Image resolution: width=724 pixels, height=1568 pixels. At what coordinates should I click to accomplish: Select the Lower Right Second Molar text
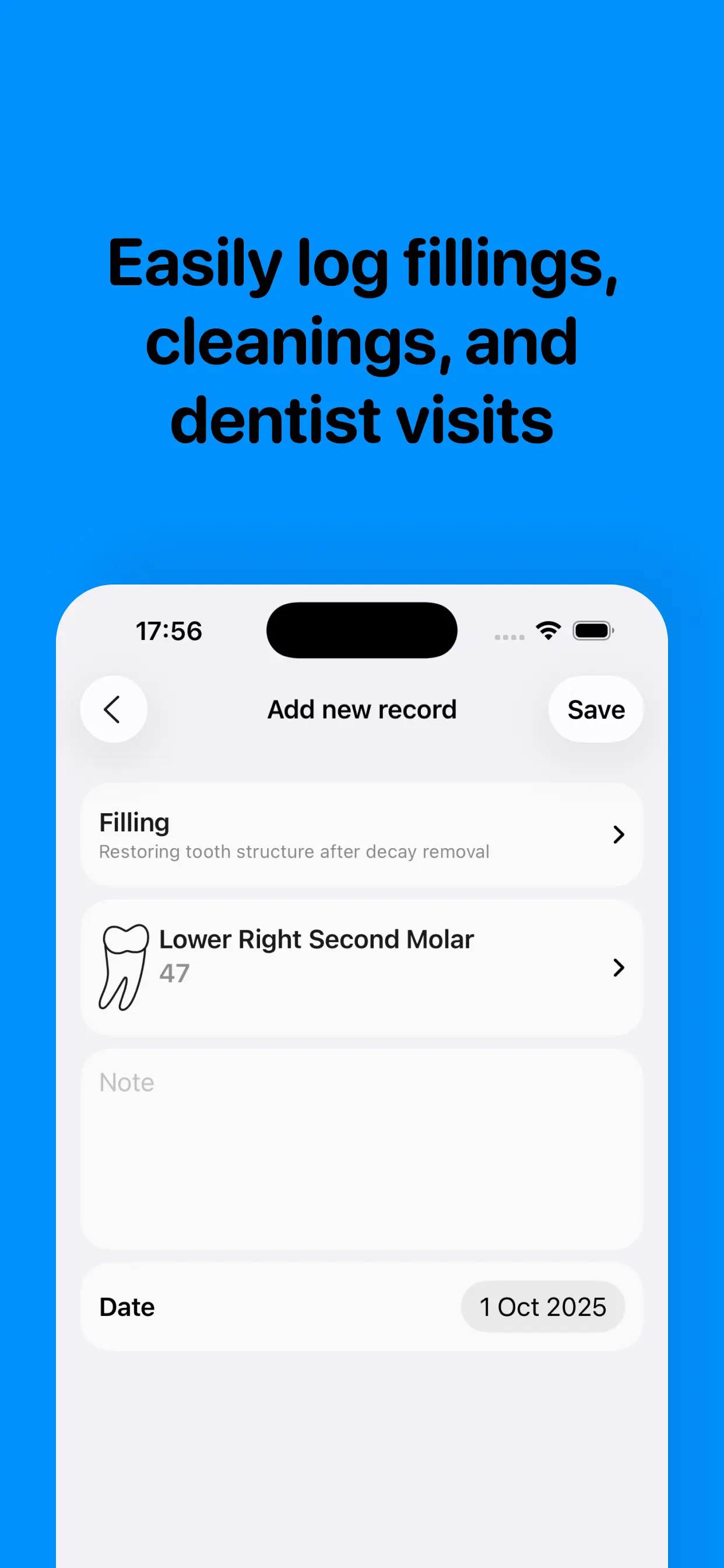click(x=316, y=939)
